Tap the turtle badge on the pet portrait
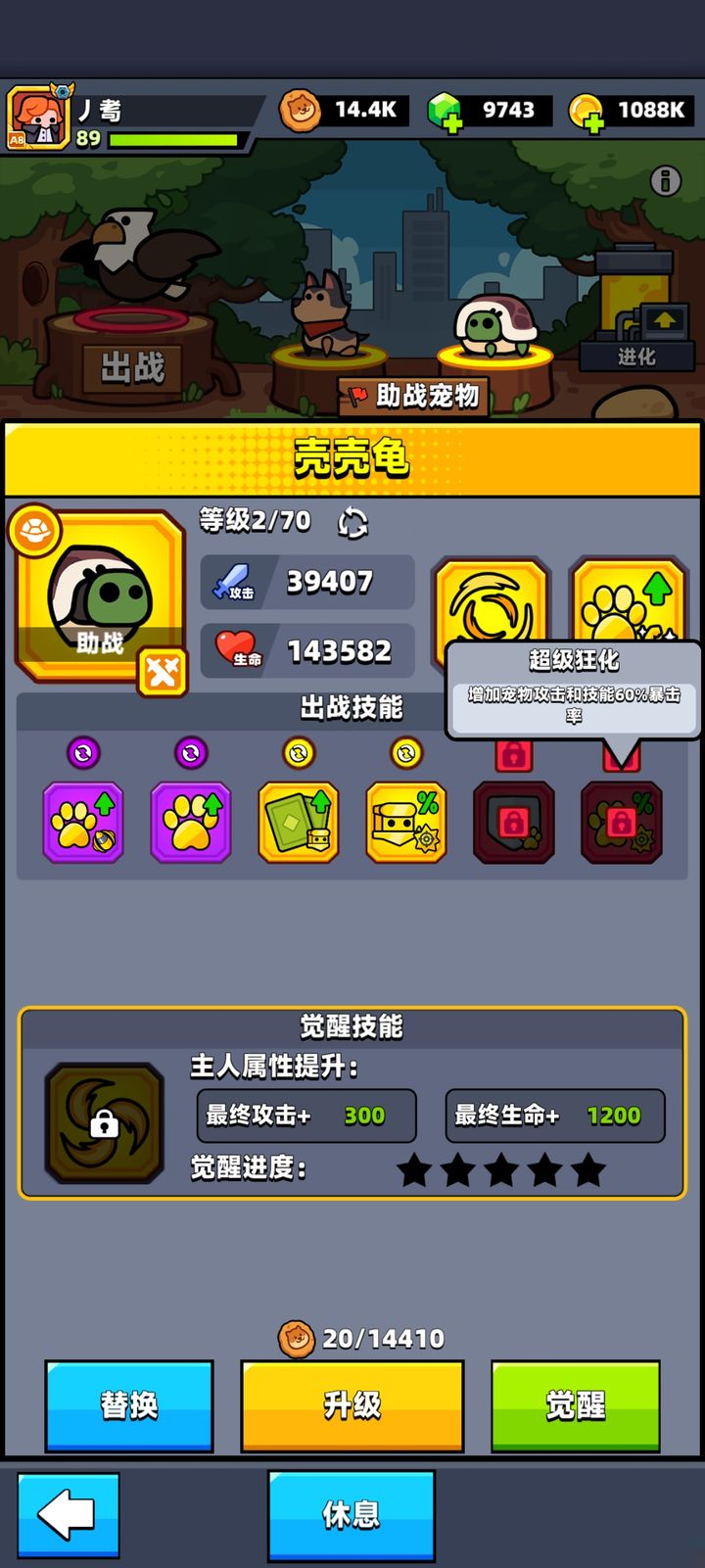This screenshot has height=1568, width=705. click(35, 530)
